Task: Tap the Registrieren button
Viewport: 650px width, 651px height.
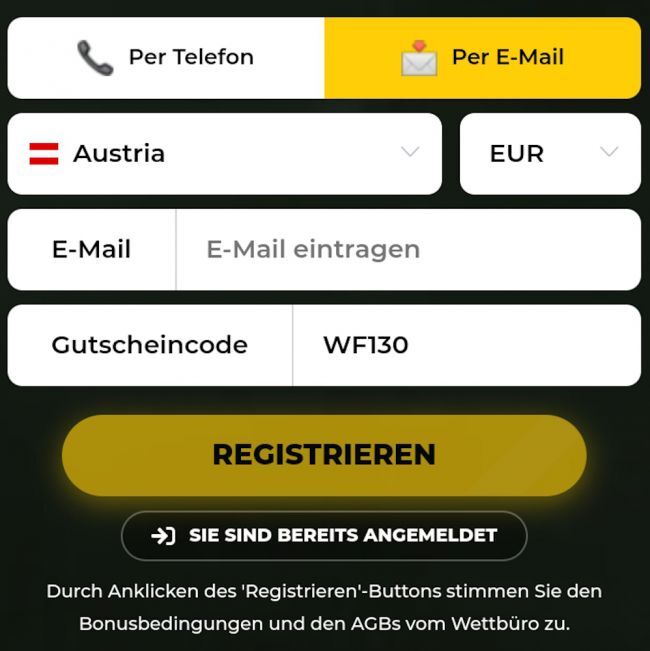Action: (x=324, y=455)
